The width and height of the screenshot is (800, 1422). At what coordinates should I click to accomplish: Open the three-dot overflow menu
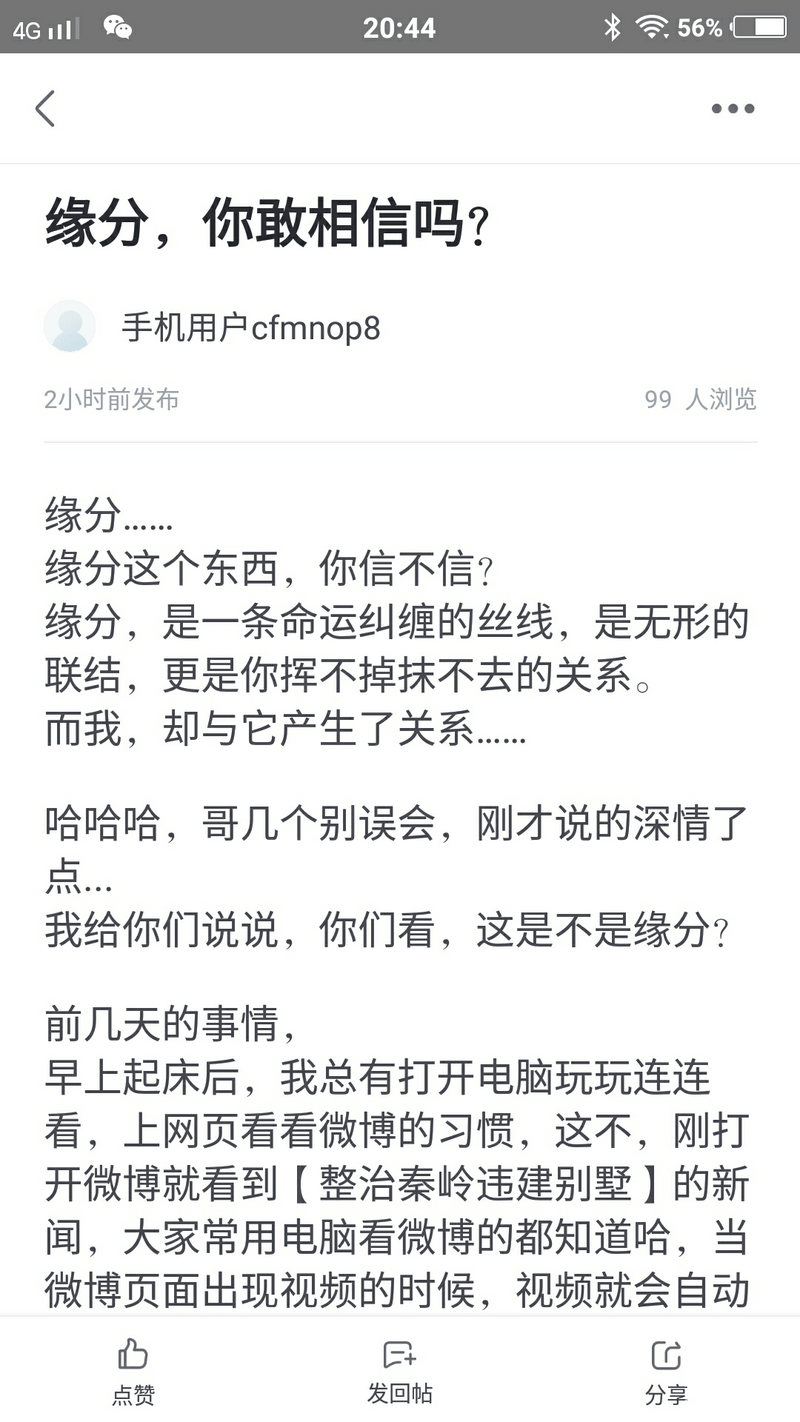(733, 109)
